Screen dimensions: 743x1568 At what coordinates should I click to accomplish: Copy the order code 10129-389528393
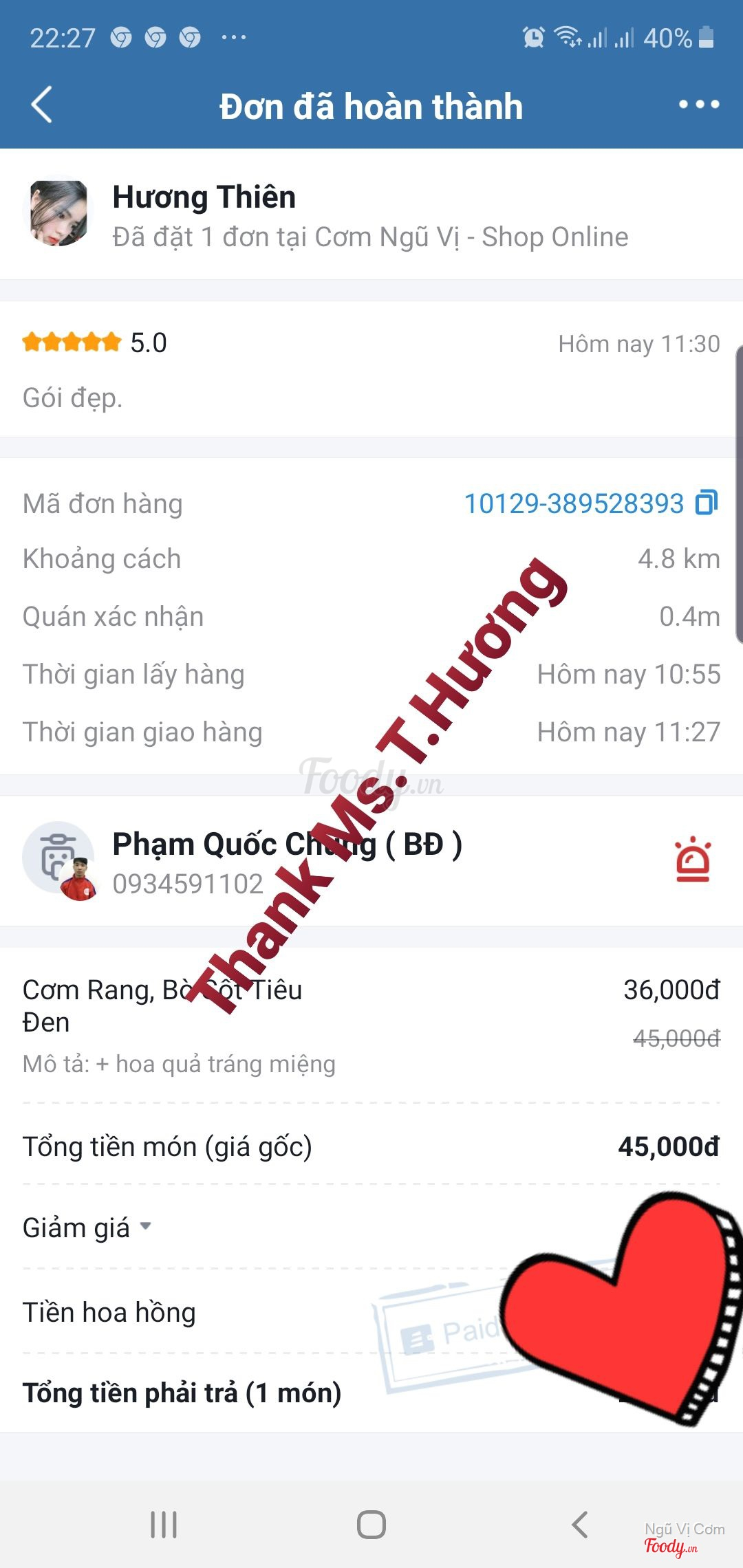(x=707, y=503)
